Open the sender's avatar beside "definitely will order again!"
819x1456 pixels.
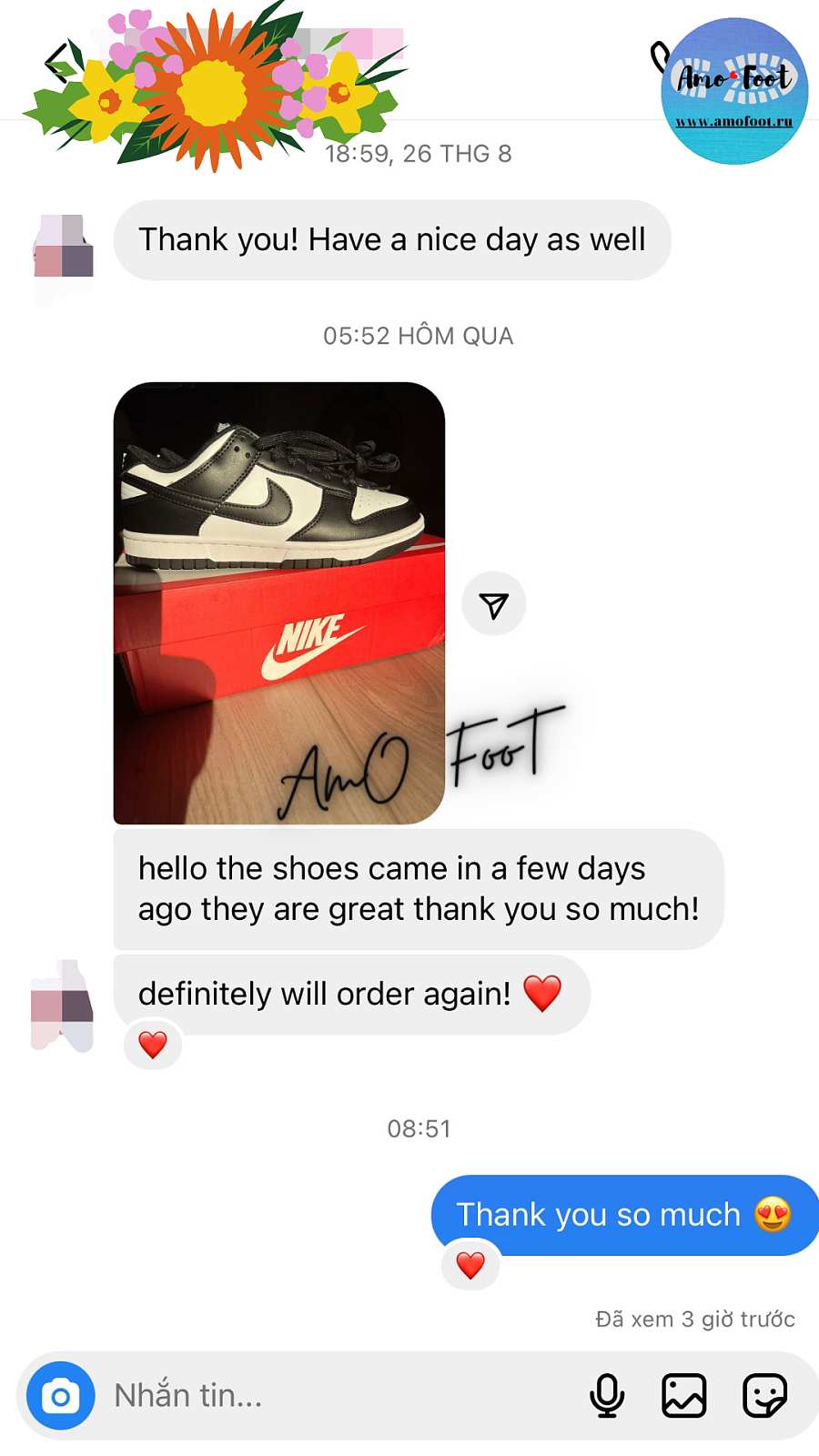coord(62,1006)
